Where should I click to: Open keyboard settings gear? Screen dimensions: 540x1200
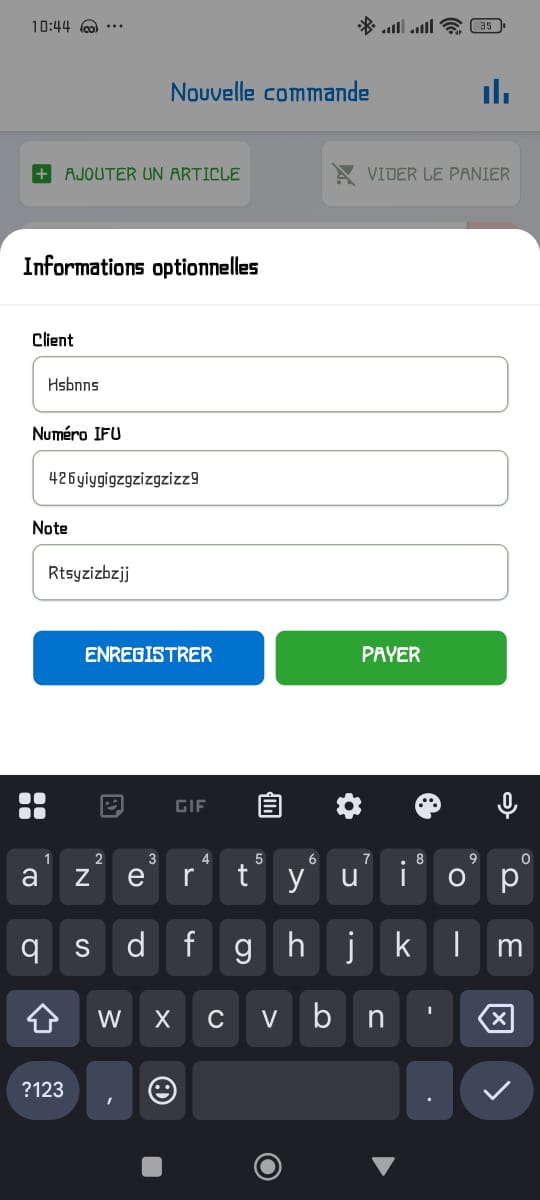[x=349, y=805]
